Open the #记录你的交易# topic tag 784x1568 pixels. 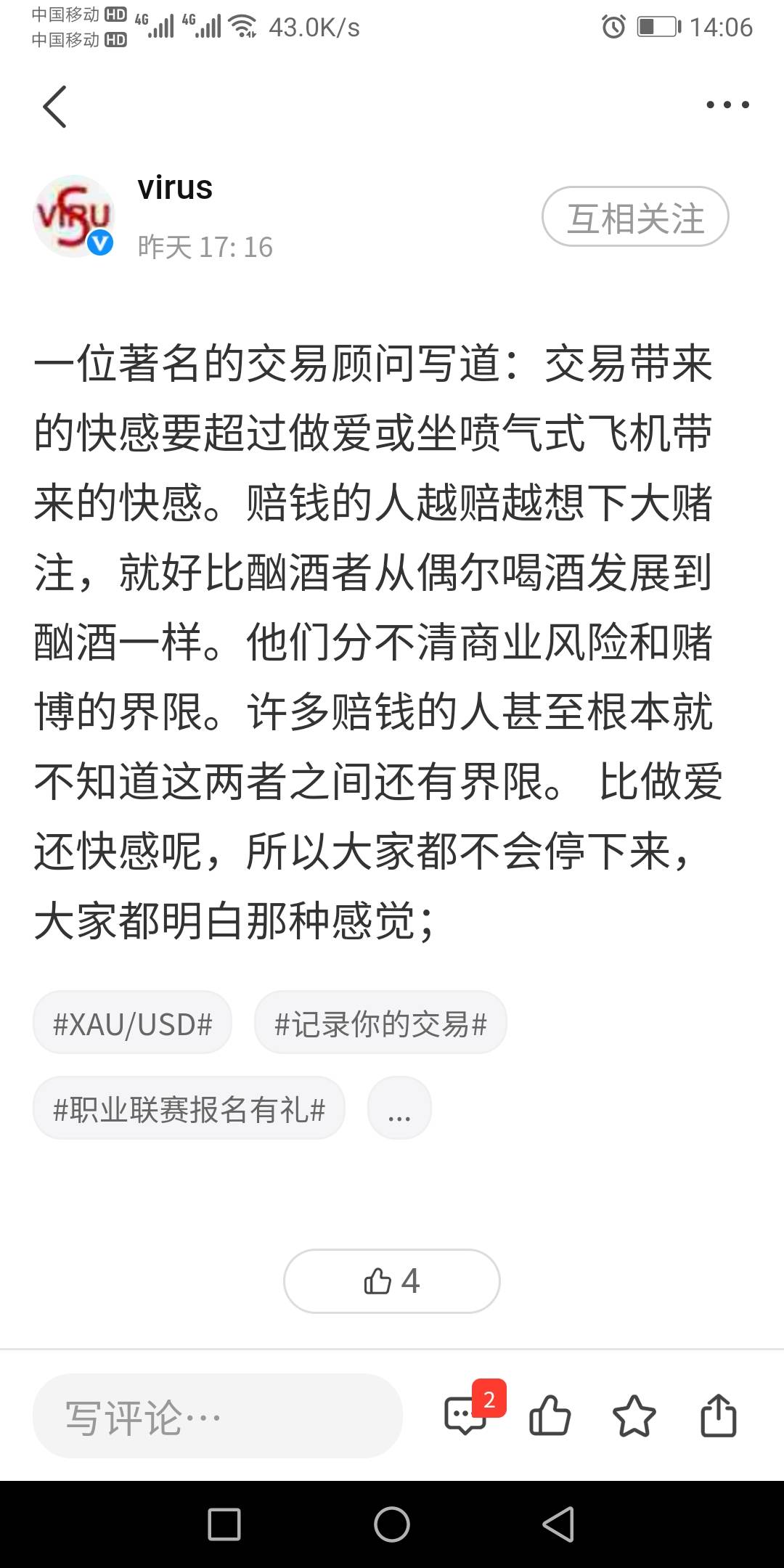pyautogui.click(x=380, y=1024)
